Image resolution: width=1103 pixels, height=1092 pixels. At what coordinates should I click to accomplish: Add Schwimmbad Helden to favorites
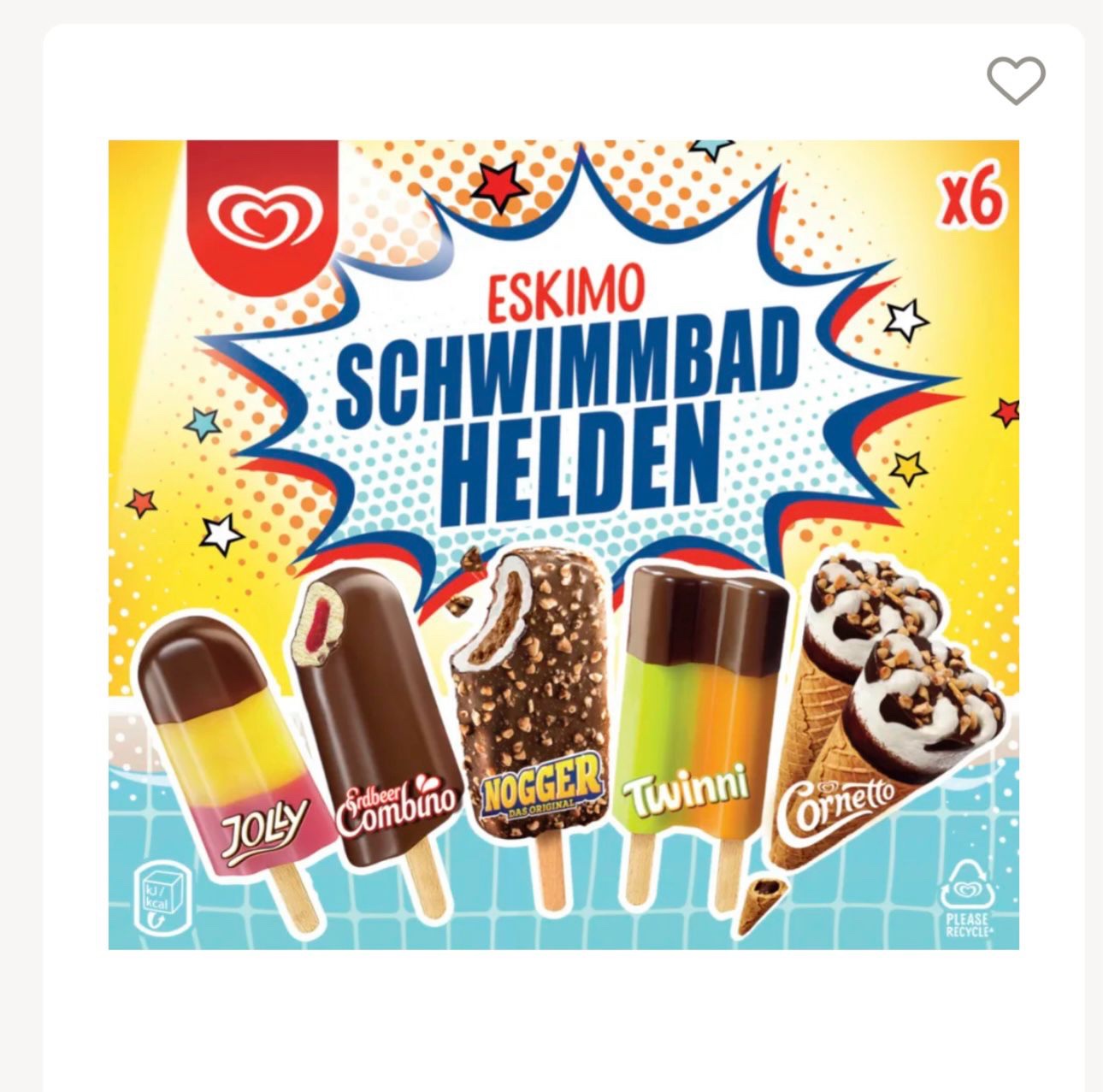[1015, 81]
